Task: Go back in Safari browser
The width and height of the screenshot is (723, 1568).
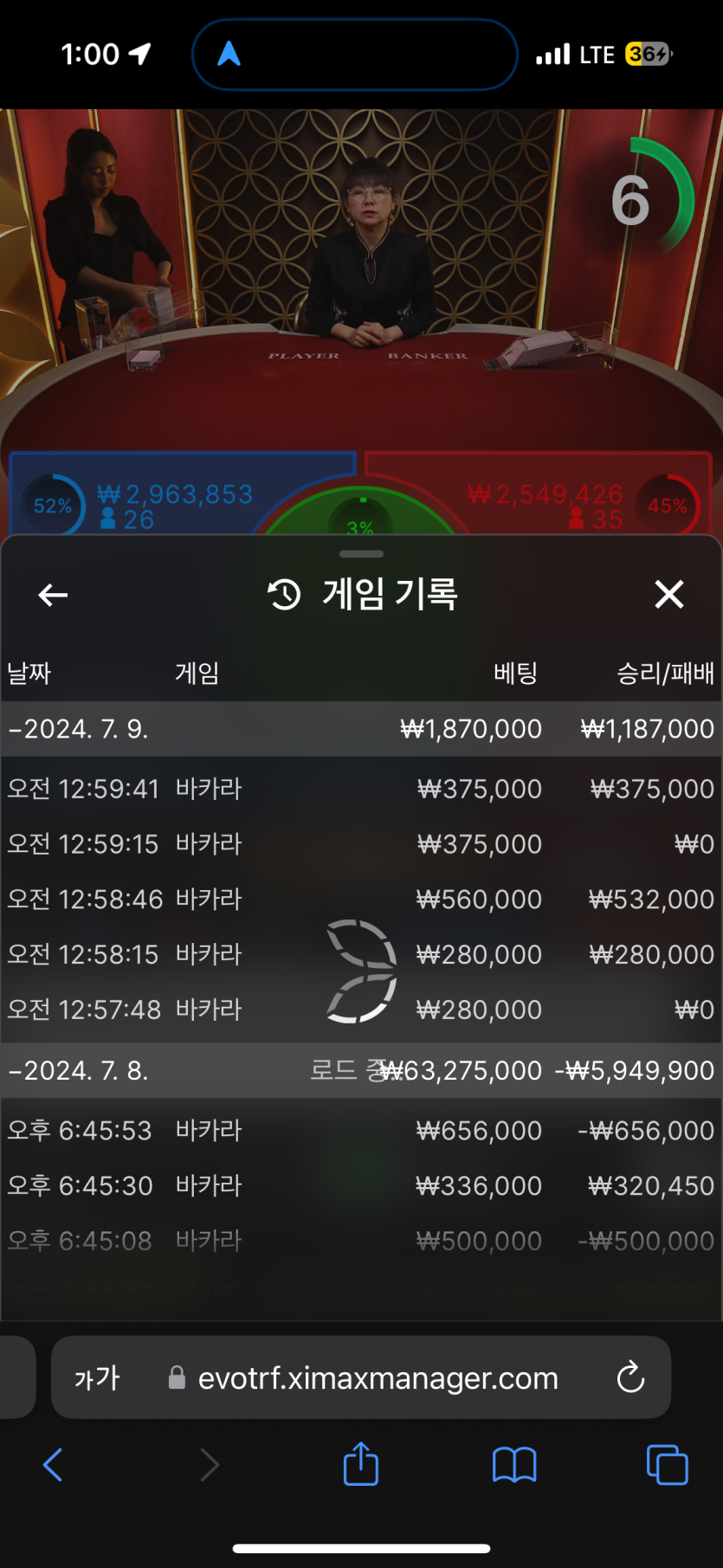Action: tap(53, 1465)
